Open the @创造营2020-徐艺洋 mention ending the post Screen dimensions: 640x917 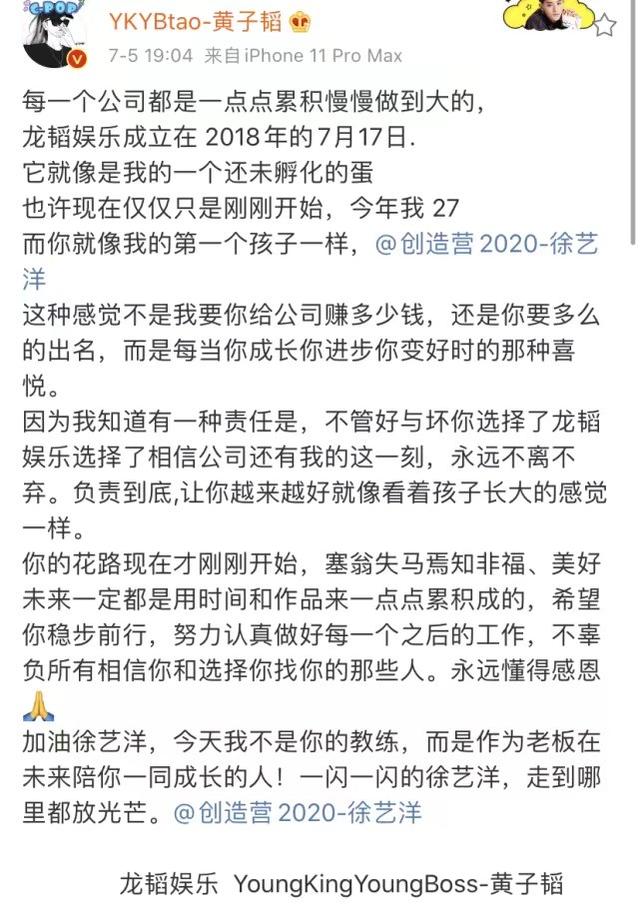tap(298, 812)
